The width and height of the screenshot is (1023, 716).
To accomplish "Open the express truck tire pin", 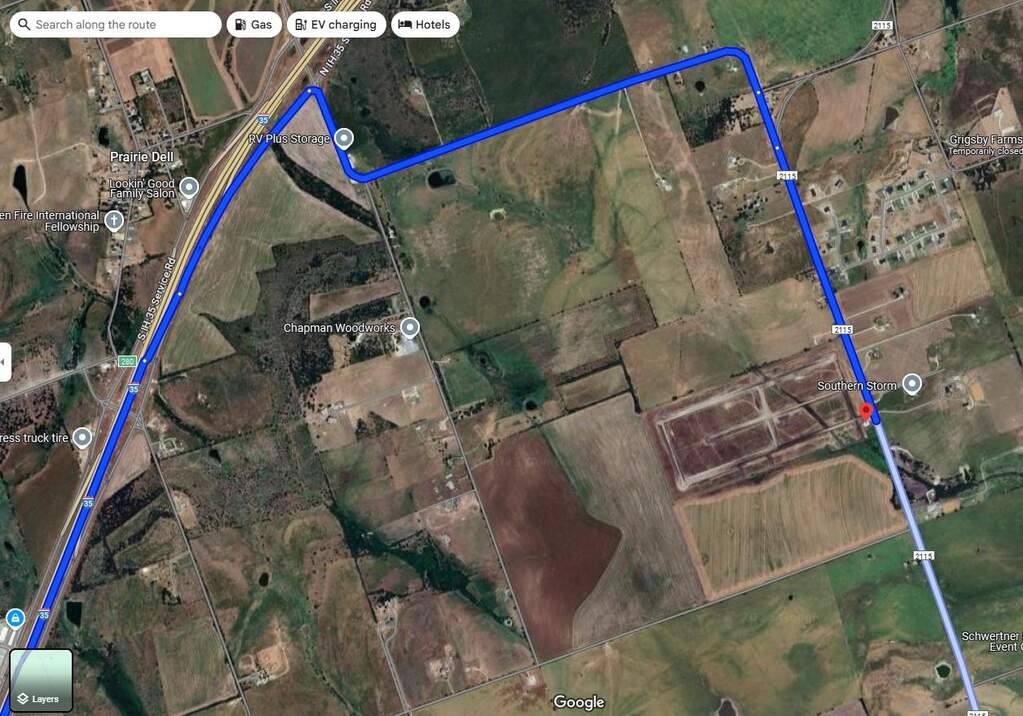I will click(x=82, y=437).
